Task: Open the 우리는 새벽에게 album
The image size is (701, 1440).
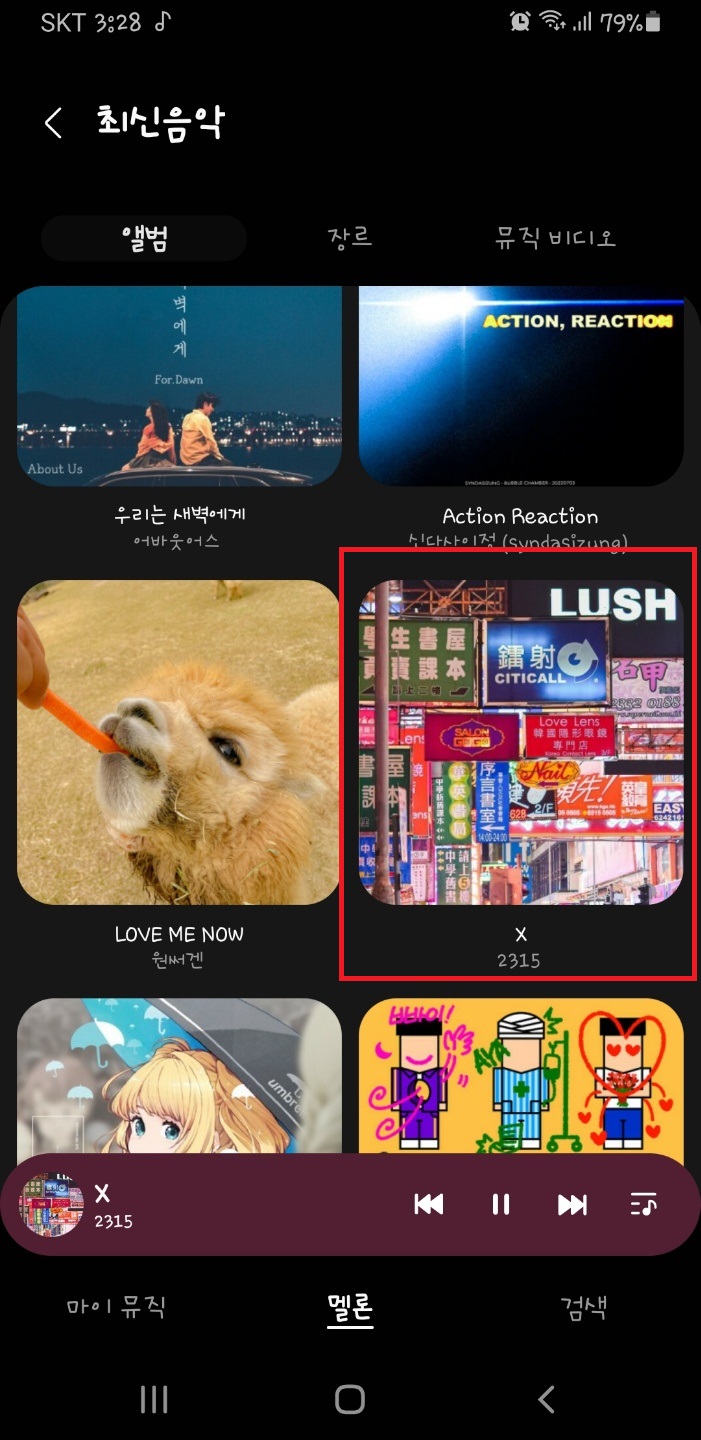Action: [x=179, y=388]
